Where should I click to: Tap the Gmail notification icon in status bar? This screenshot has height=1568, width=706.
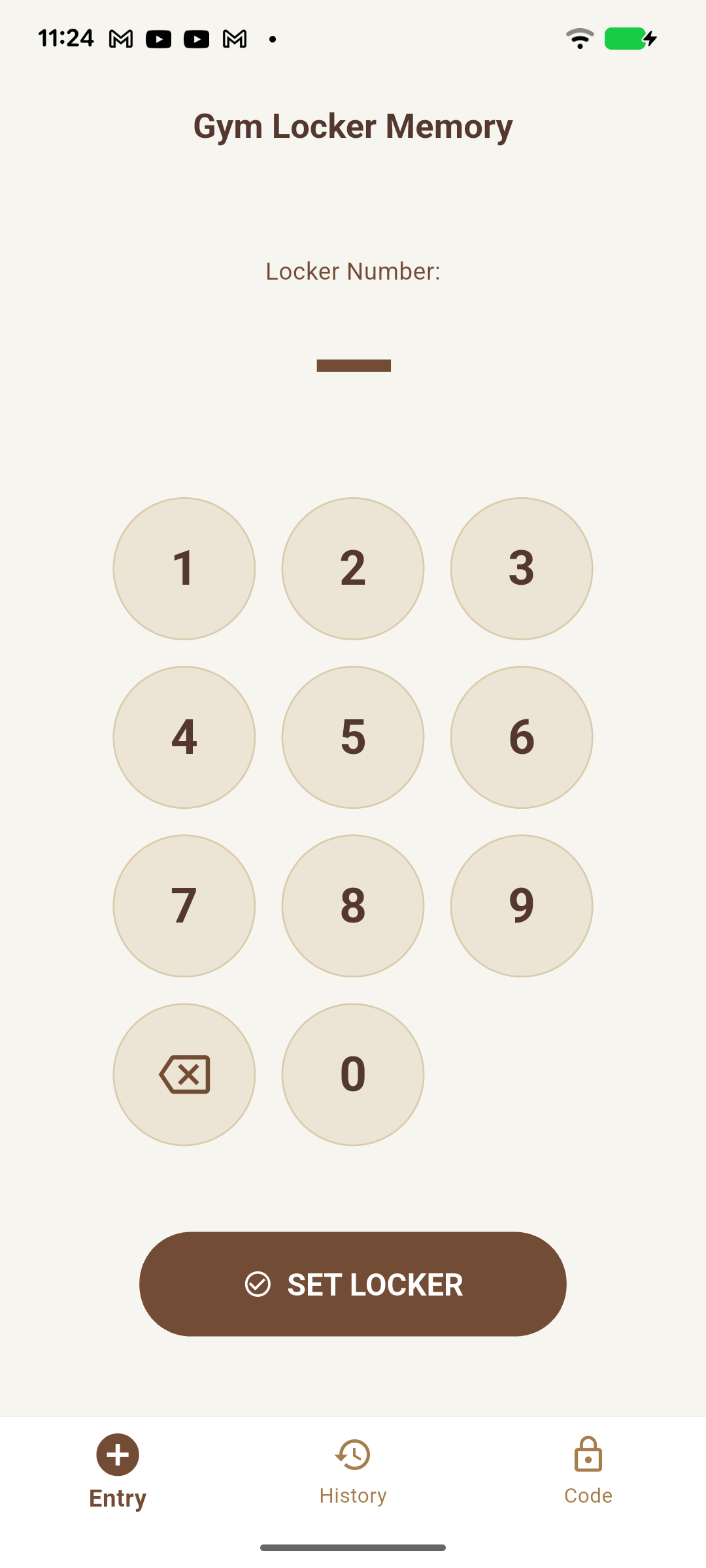(121, 38)
